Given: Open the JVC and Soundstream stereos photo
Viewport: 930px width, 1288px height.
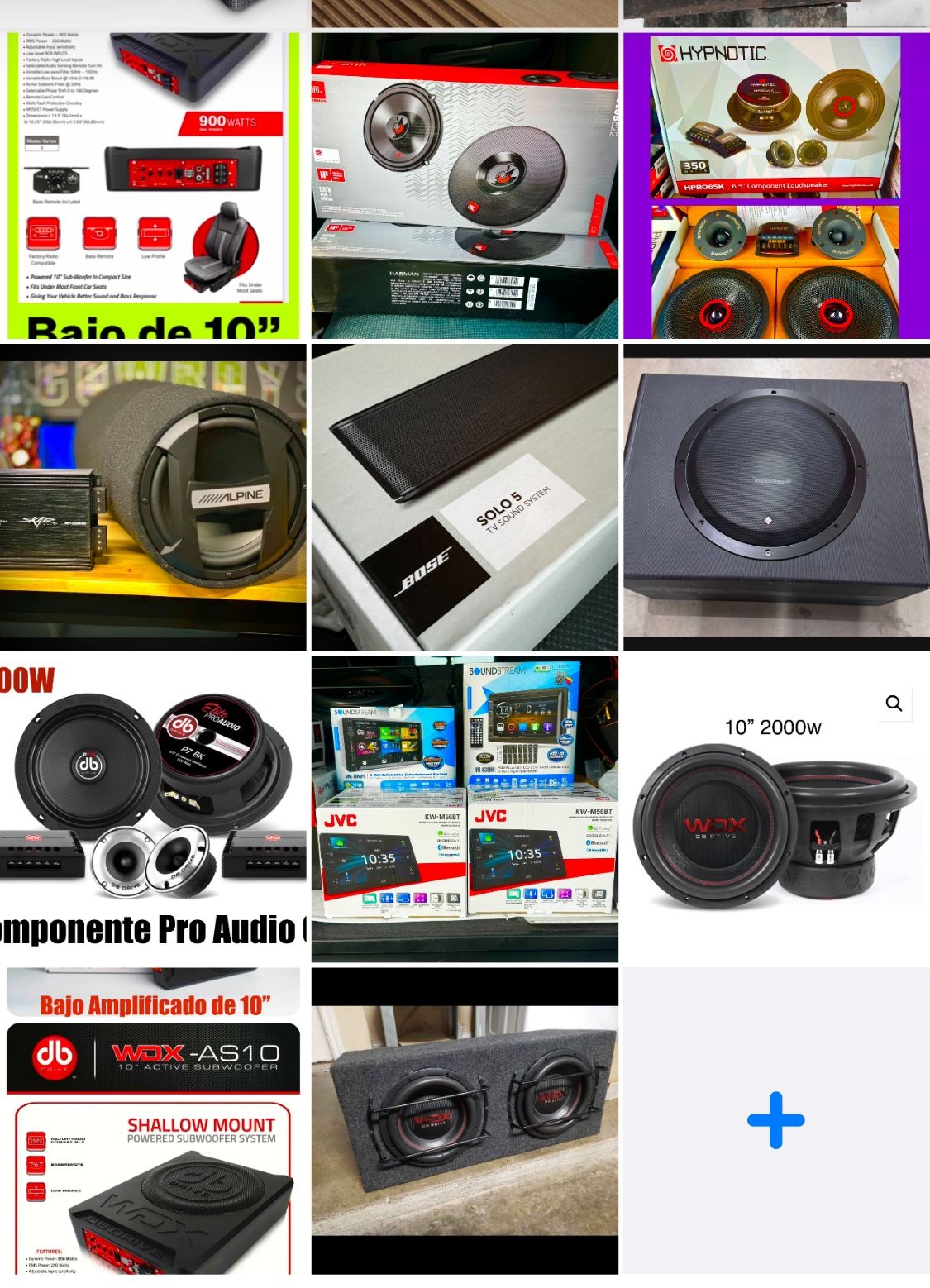Looking at the screenshot, I should point(465,809).
